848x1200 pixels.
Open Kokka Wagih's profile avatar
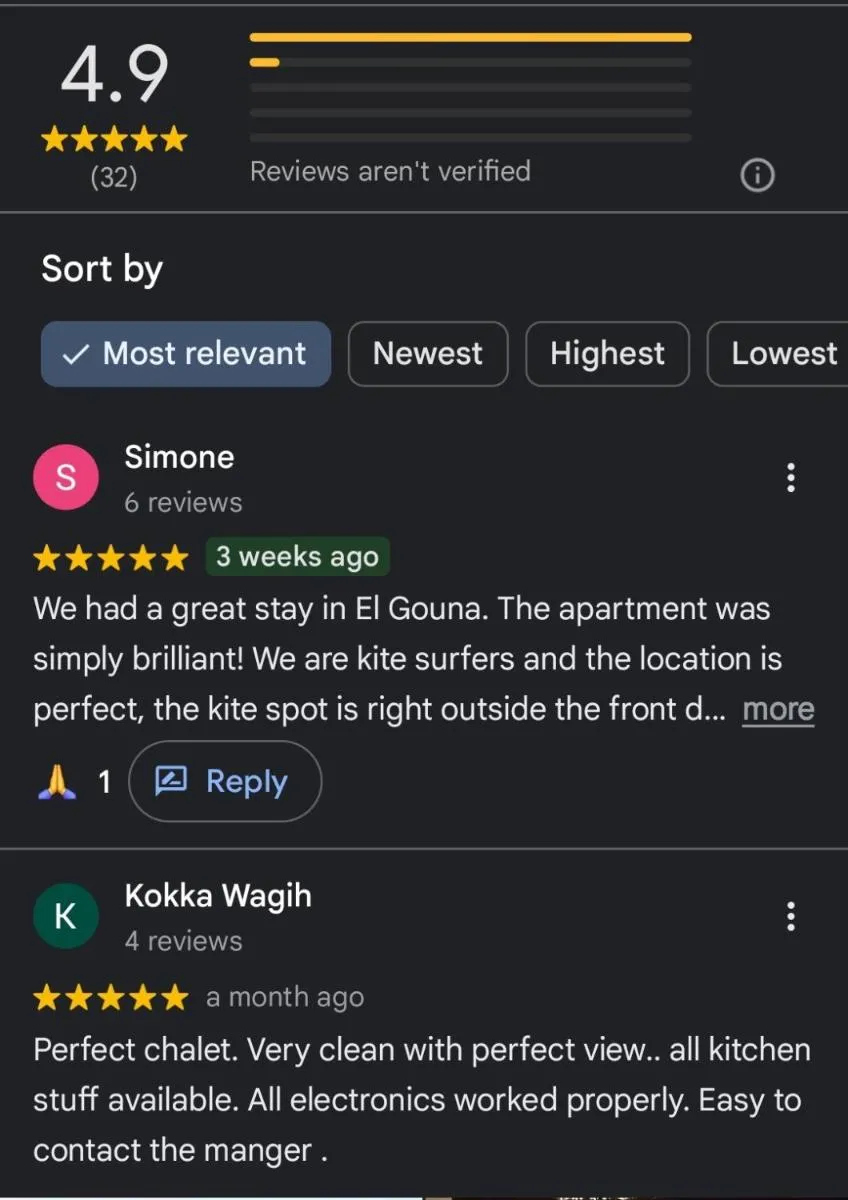tap(66, 916)
